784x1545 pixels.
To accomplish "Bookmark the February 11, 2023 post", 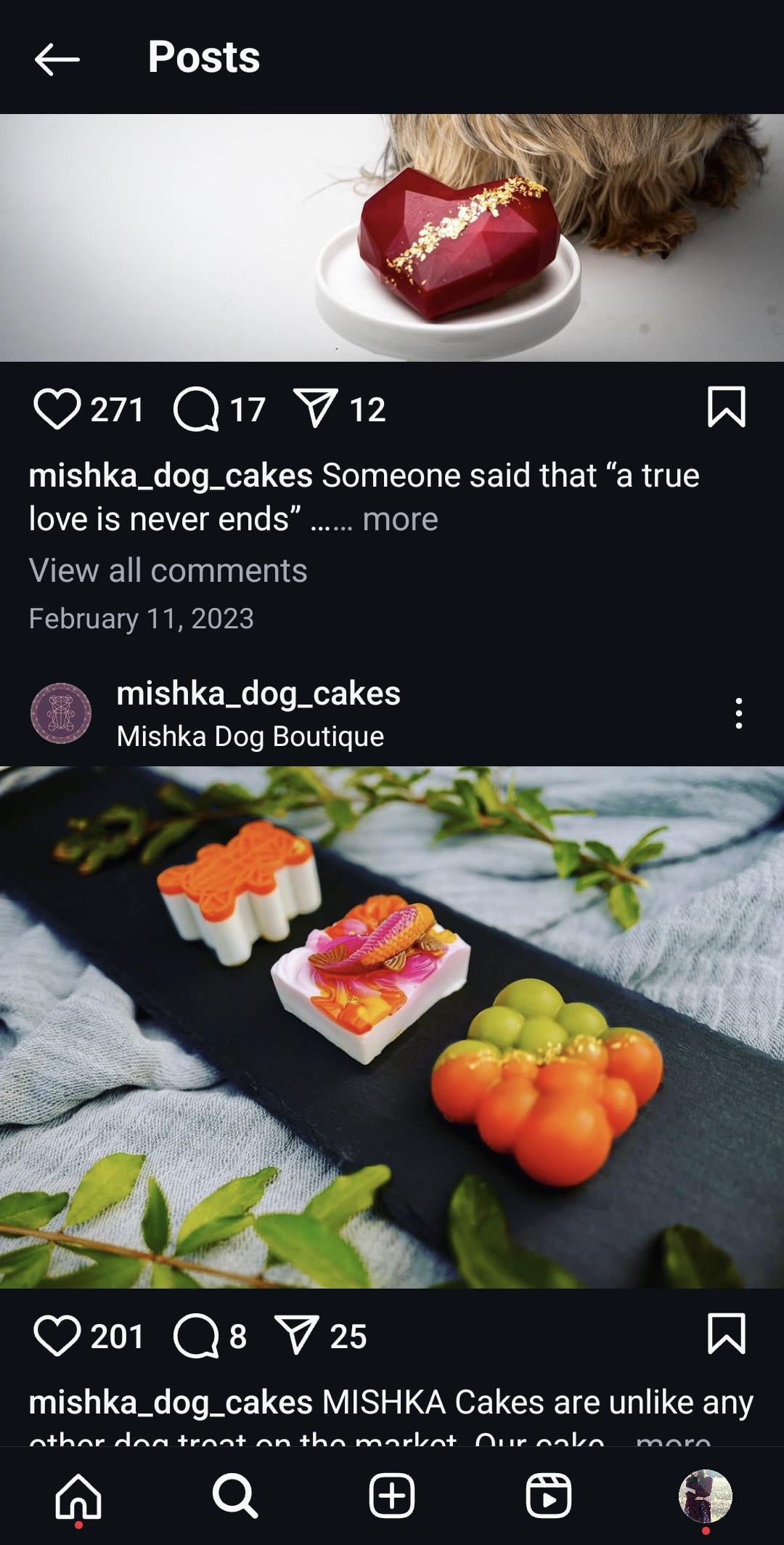I will tap(726, 407).
